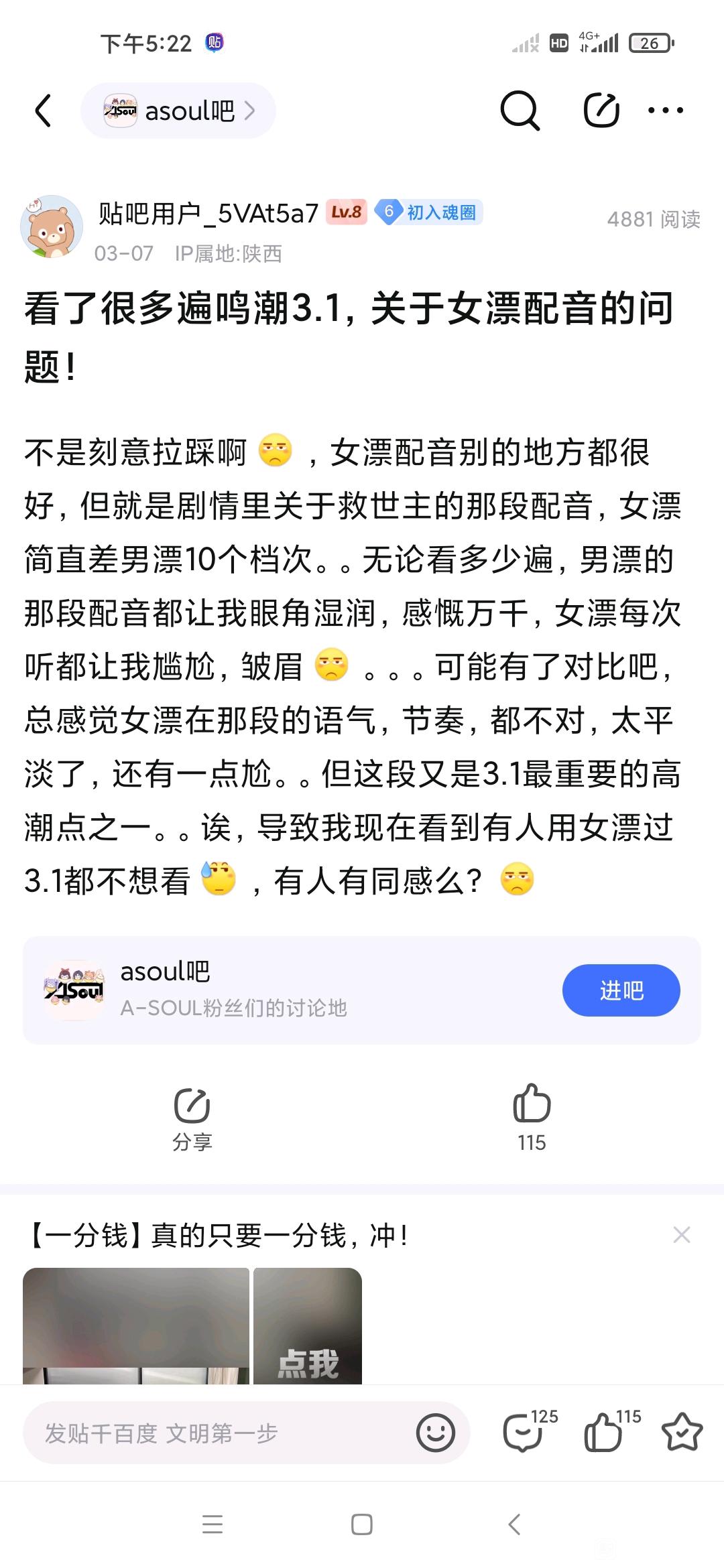Open the asoul吧 chip in the header

tap(178, 111)
